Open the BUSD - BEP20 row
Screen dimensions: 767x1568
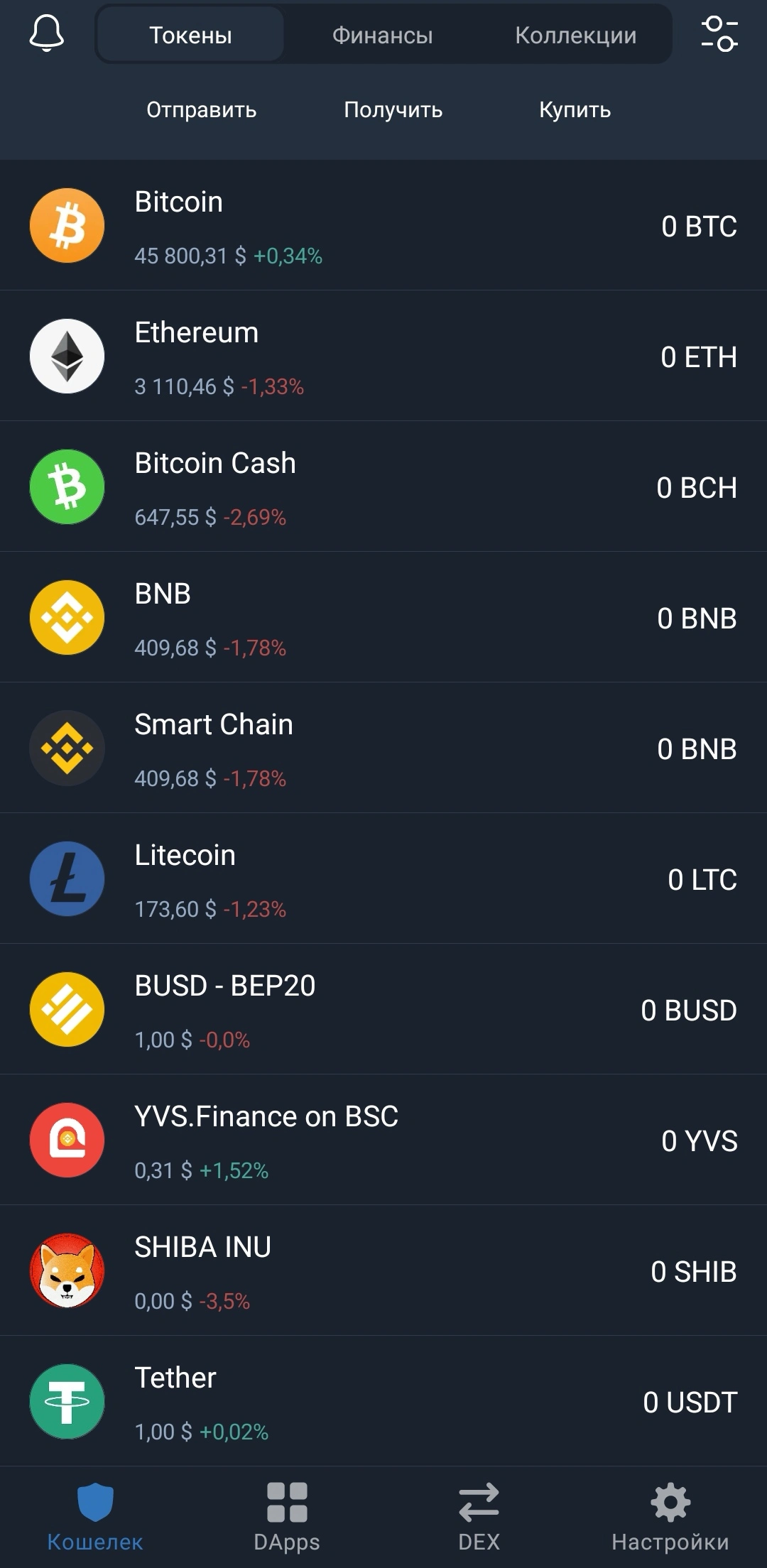pos(383,1009)
